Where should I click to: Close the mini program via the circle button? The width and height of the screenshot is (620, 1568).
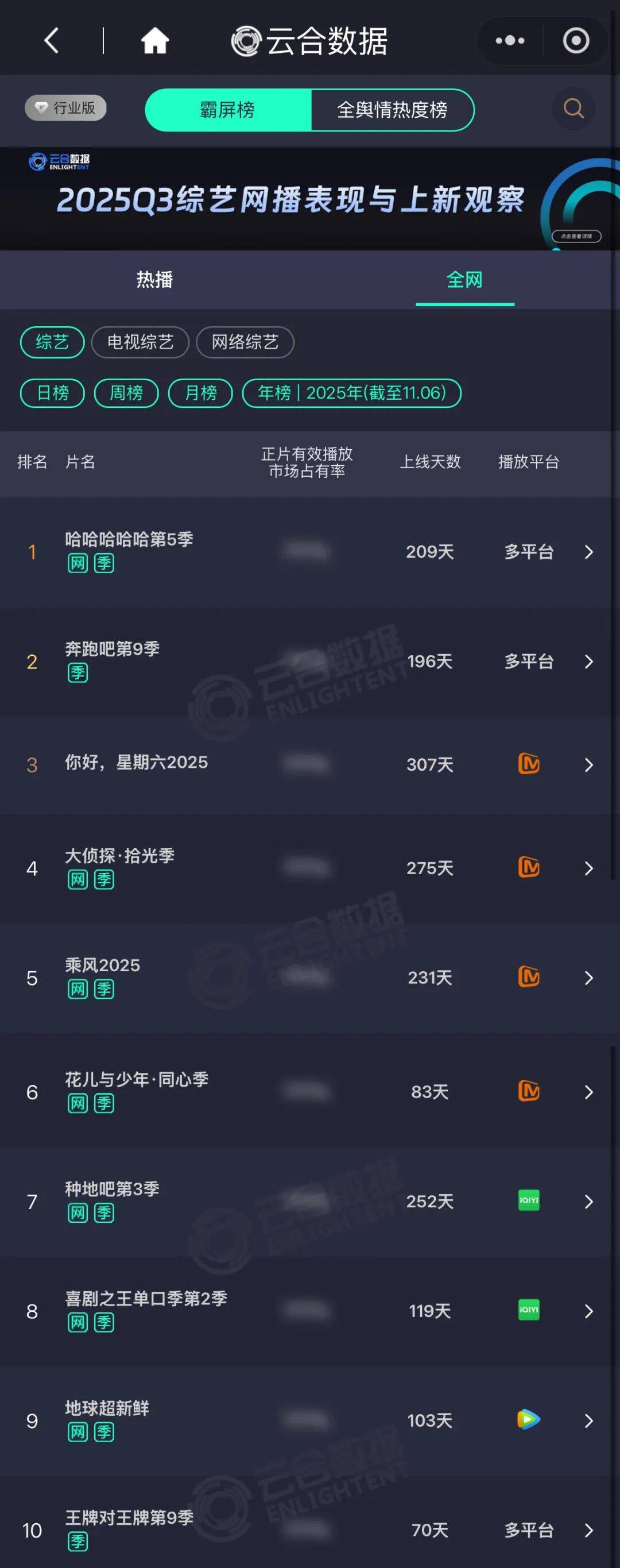coord(576,41)
